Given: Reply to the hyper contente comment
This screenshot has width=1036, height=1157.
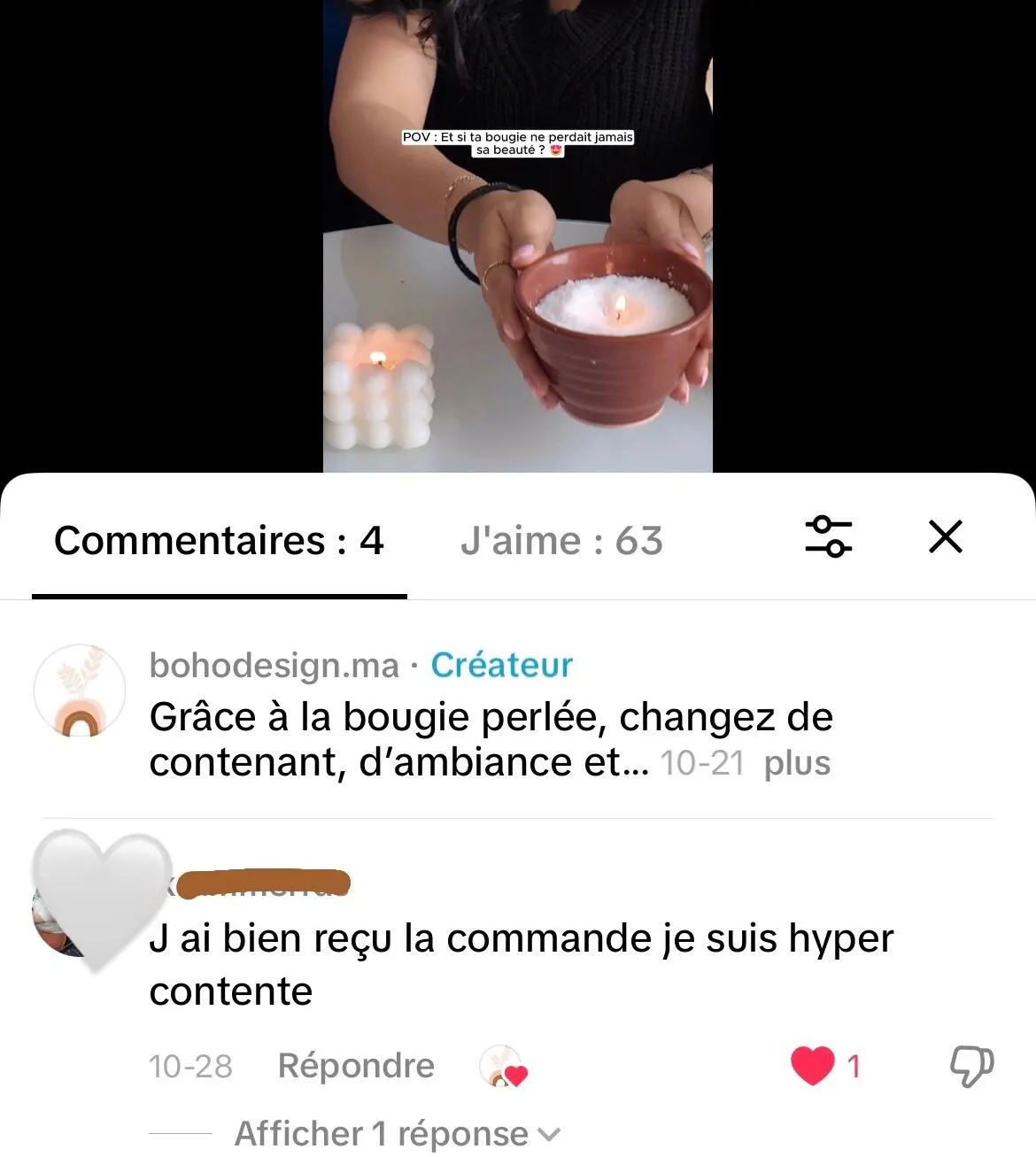Looking at the screenshot, I should tap(356, 1066).
